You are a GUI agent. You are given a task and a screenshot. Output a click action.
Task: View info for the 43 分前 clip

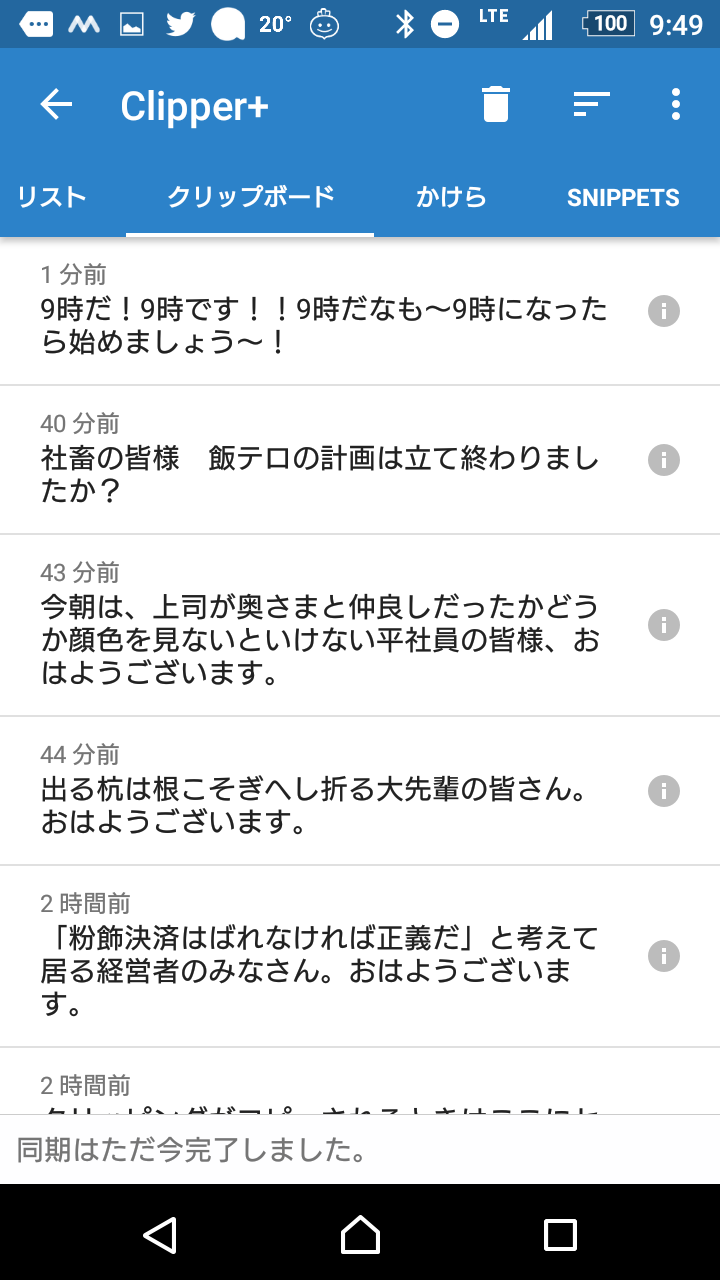click(664, 625)
